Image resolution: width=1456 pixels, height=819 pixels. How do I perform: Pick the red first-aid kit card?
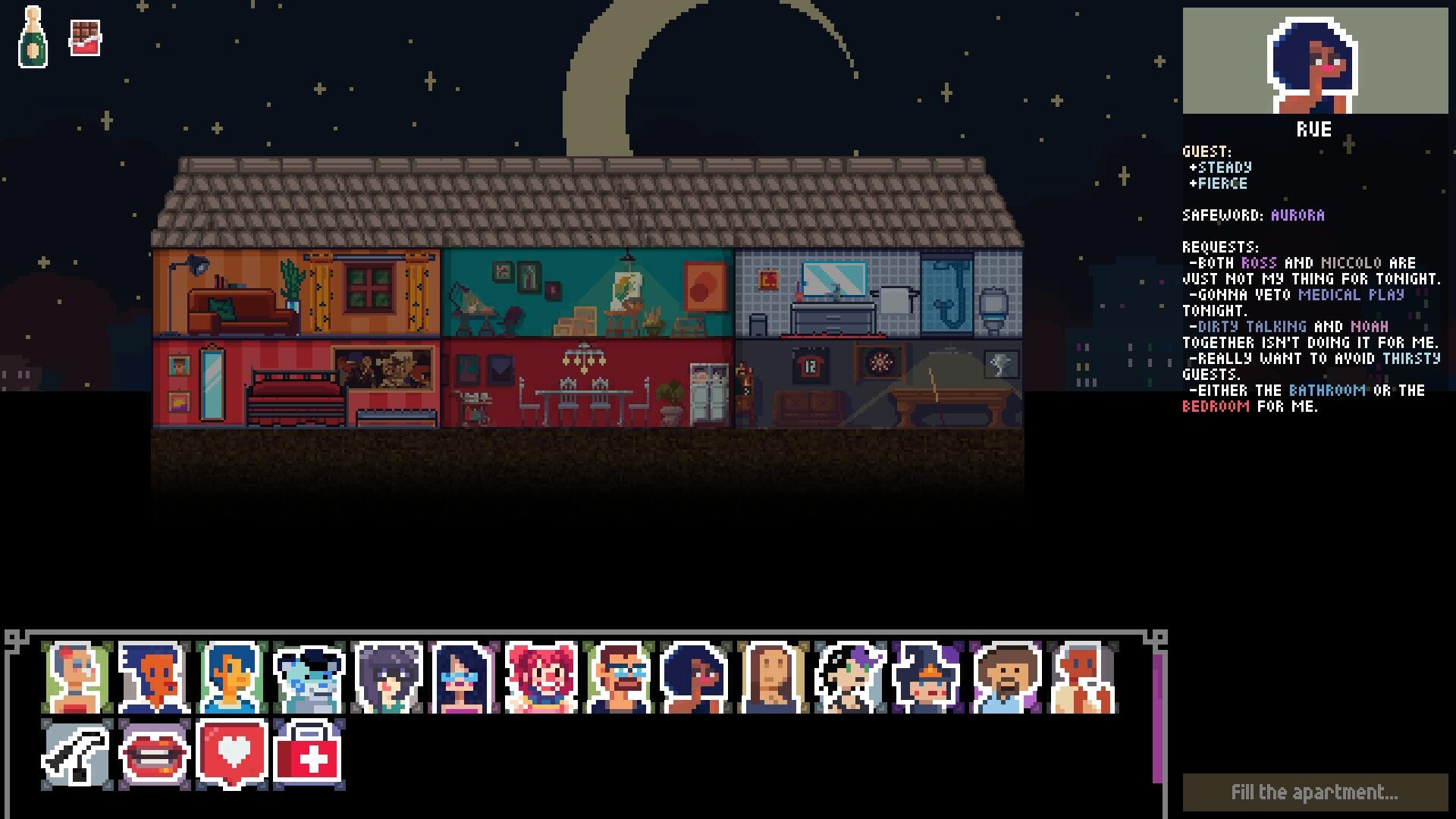coord(309,755)
